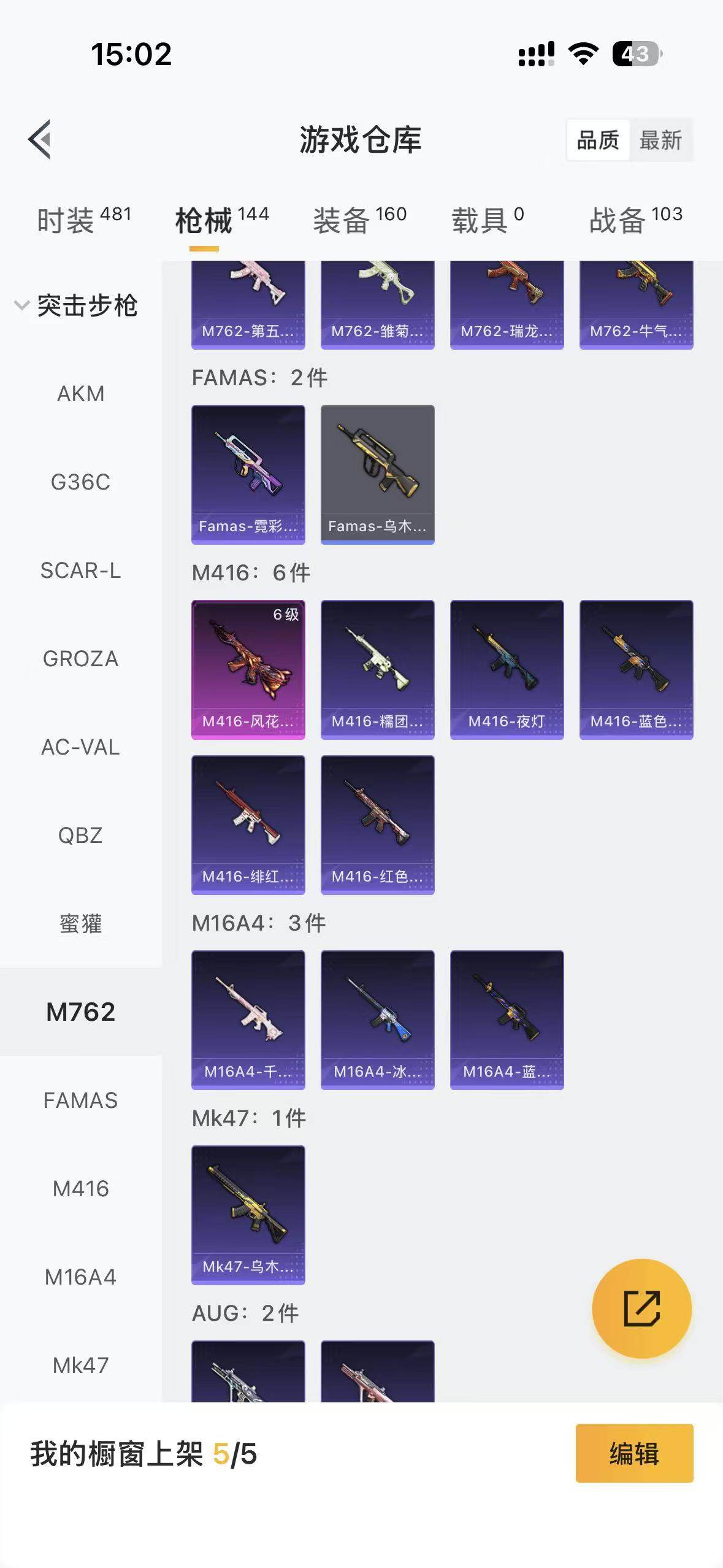Switch to the 时装 tab
The height and width of the screenshot is (1568, 723).
click(84, 220)
